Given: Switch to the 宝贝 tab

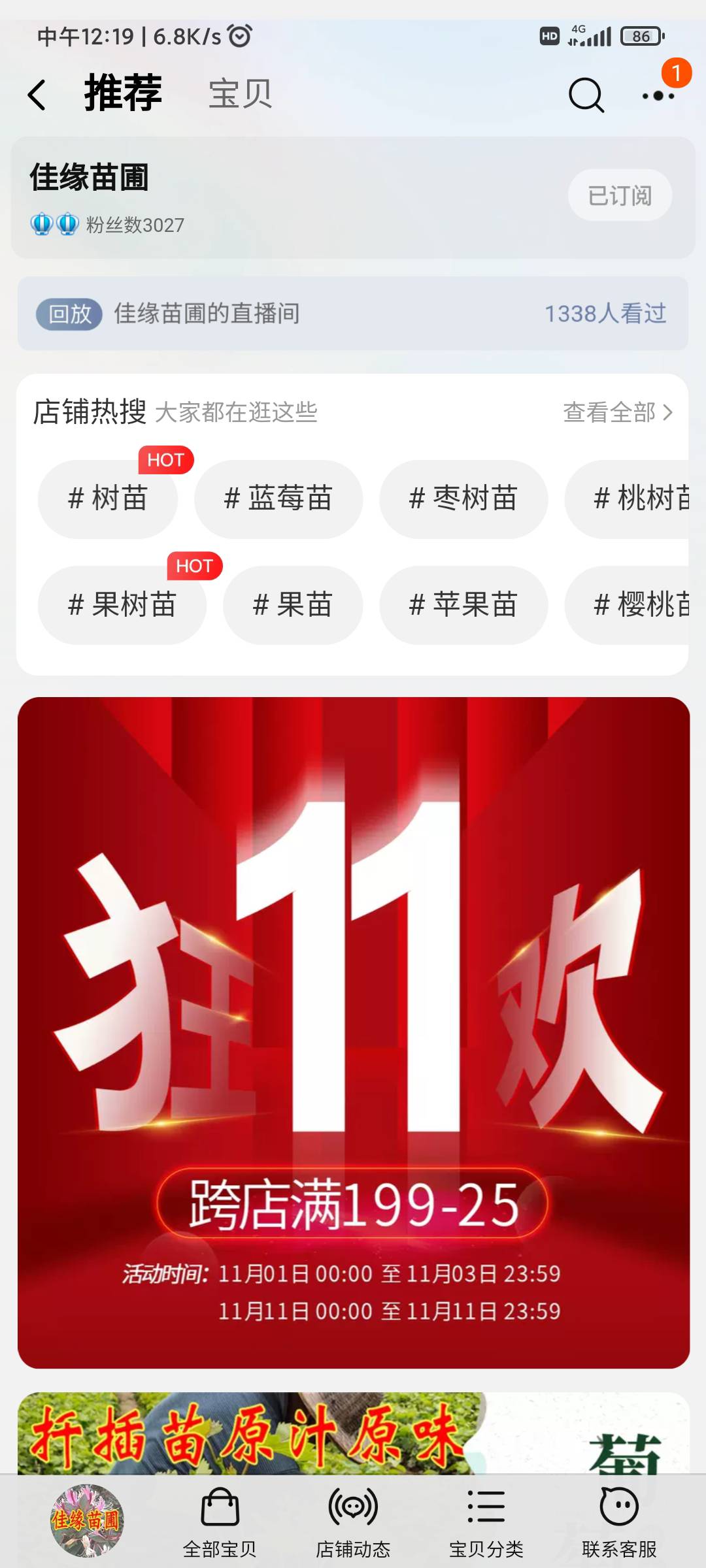Looking at the screenshot, I should tap(240, 94).
